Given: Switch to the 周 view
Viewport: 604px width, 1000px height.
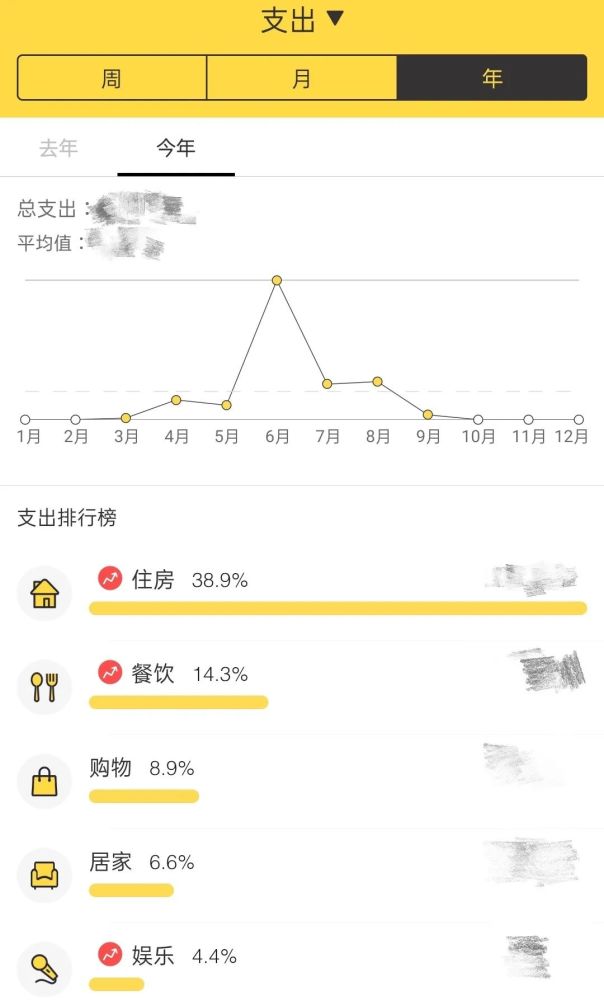Looking at the screenshot, I should (x=112, y=78).
